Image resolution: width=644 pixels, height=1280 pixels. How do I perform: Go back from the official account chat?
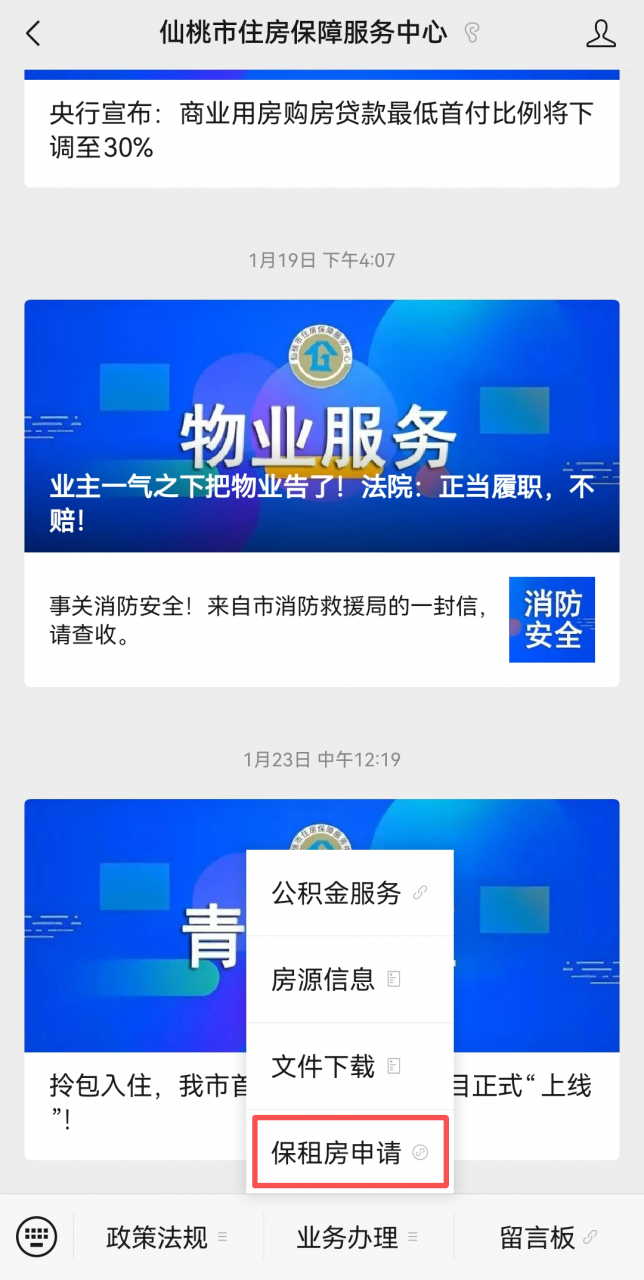coord(33,33)
